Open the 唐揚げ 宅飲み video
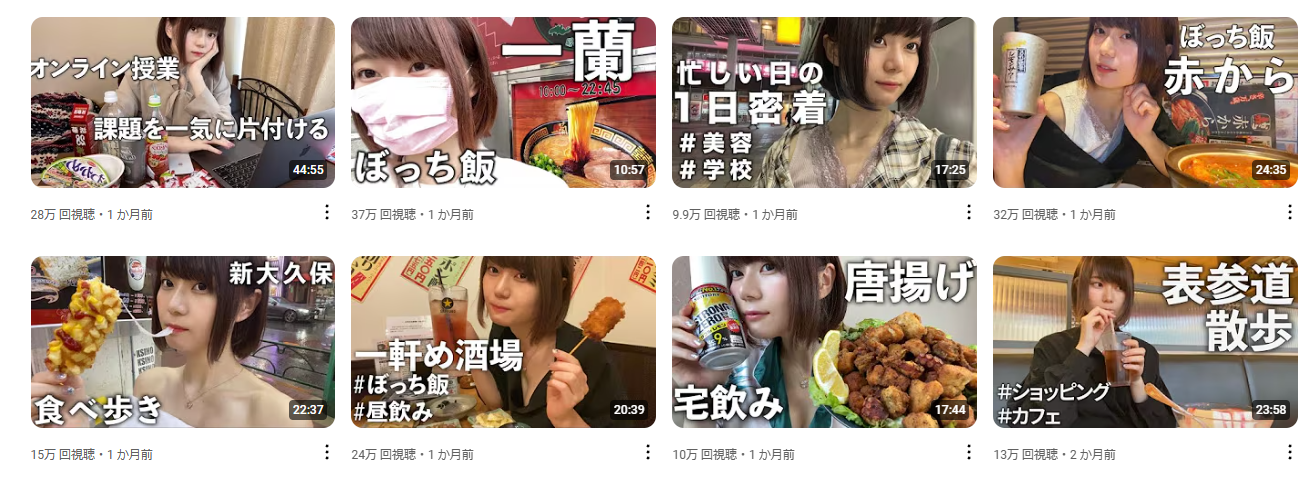Screen dimensions: 1315x480 click(824, 342)
